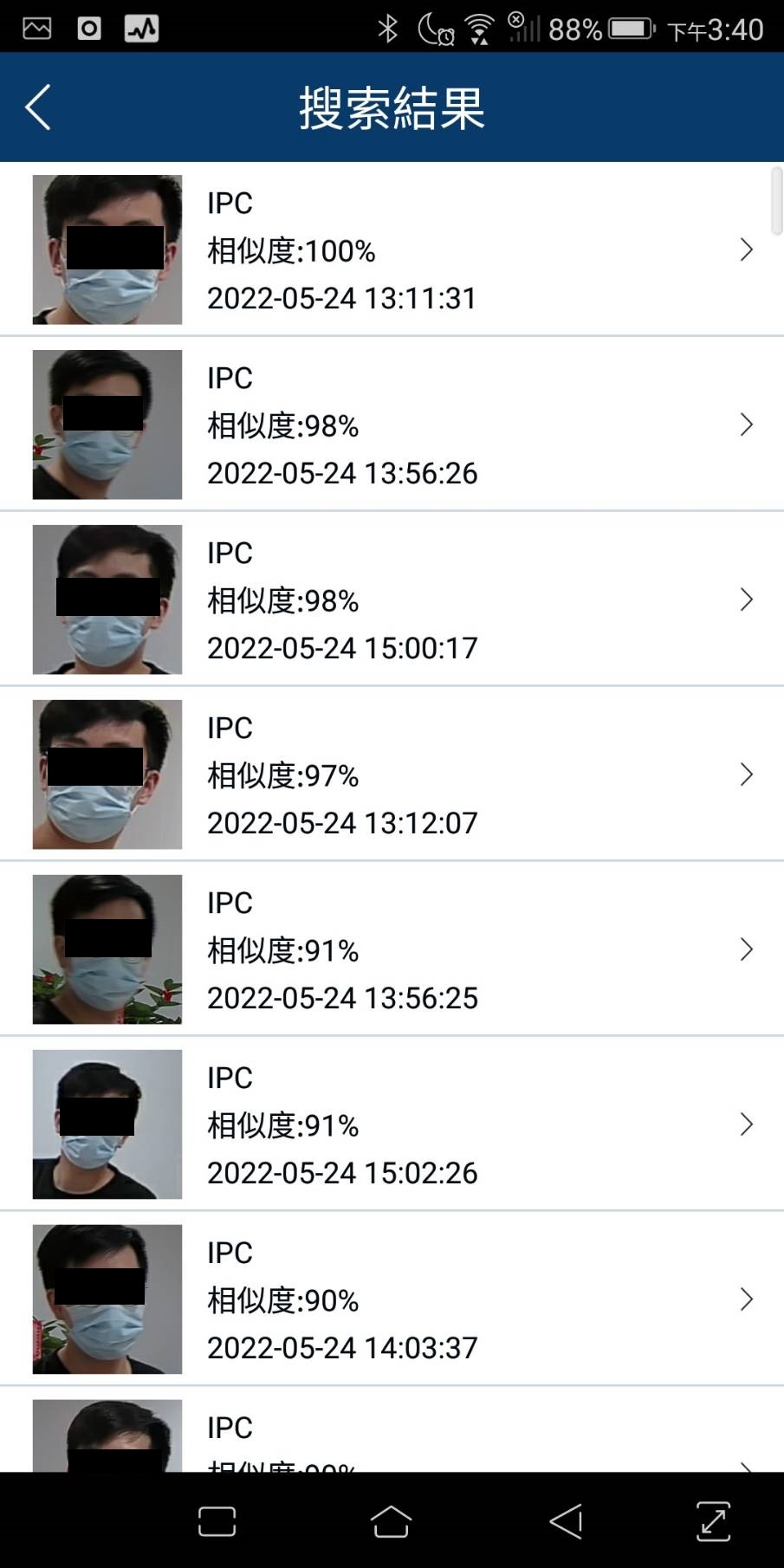Go back from the search results page
Viewport: 784px width, 1568px height.
38,107
